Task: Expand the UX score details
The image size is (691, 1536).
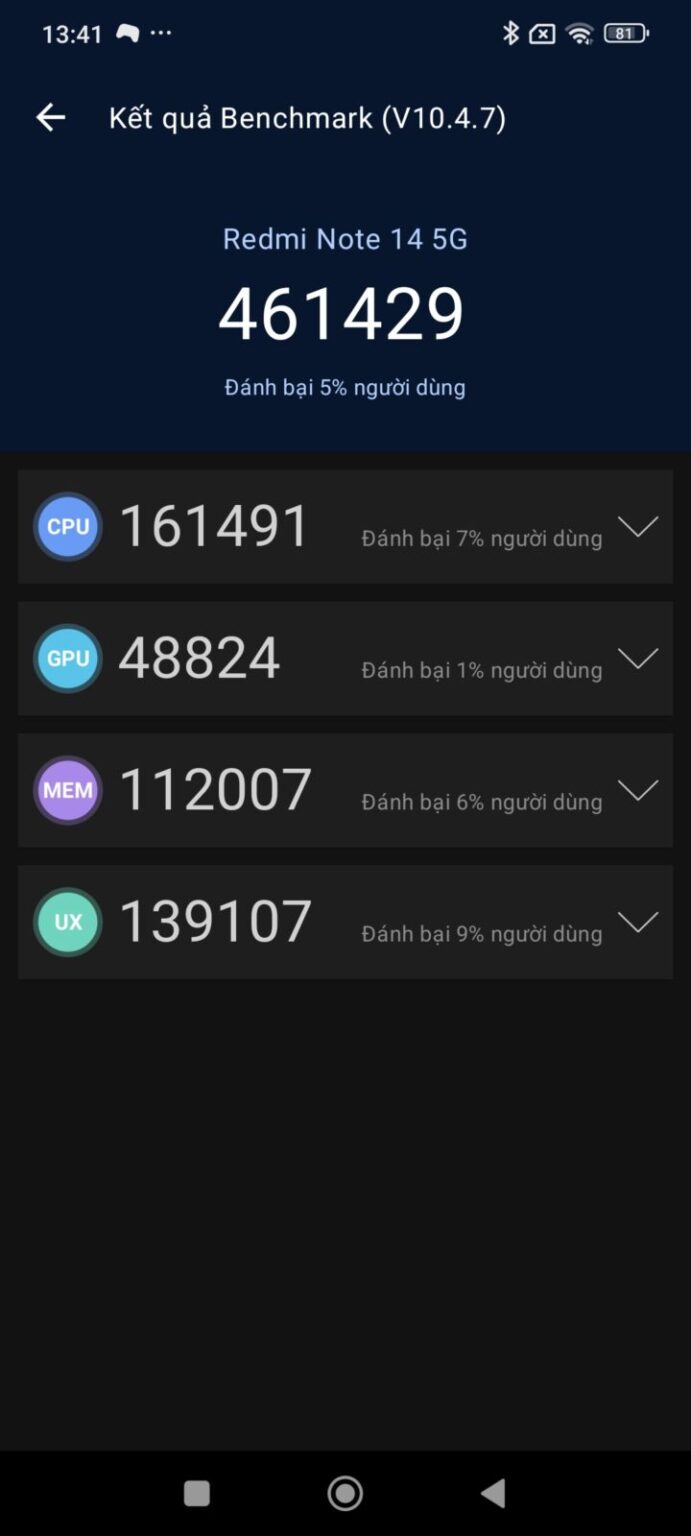Action: point(638,922)
